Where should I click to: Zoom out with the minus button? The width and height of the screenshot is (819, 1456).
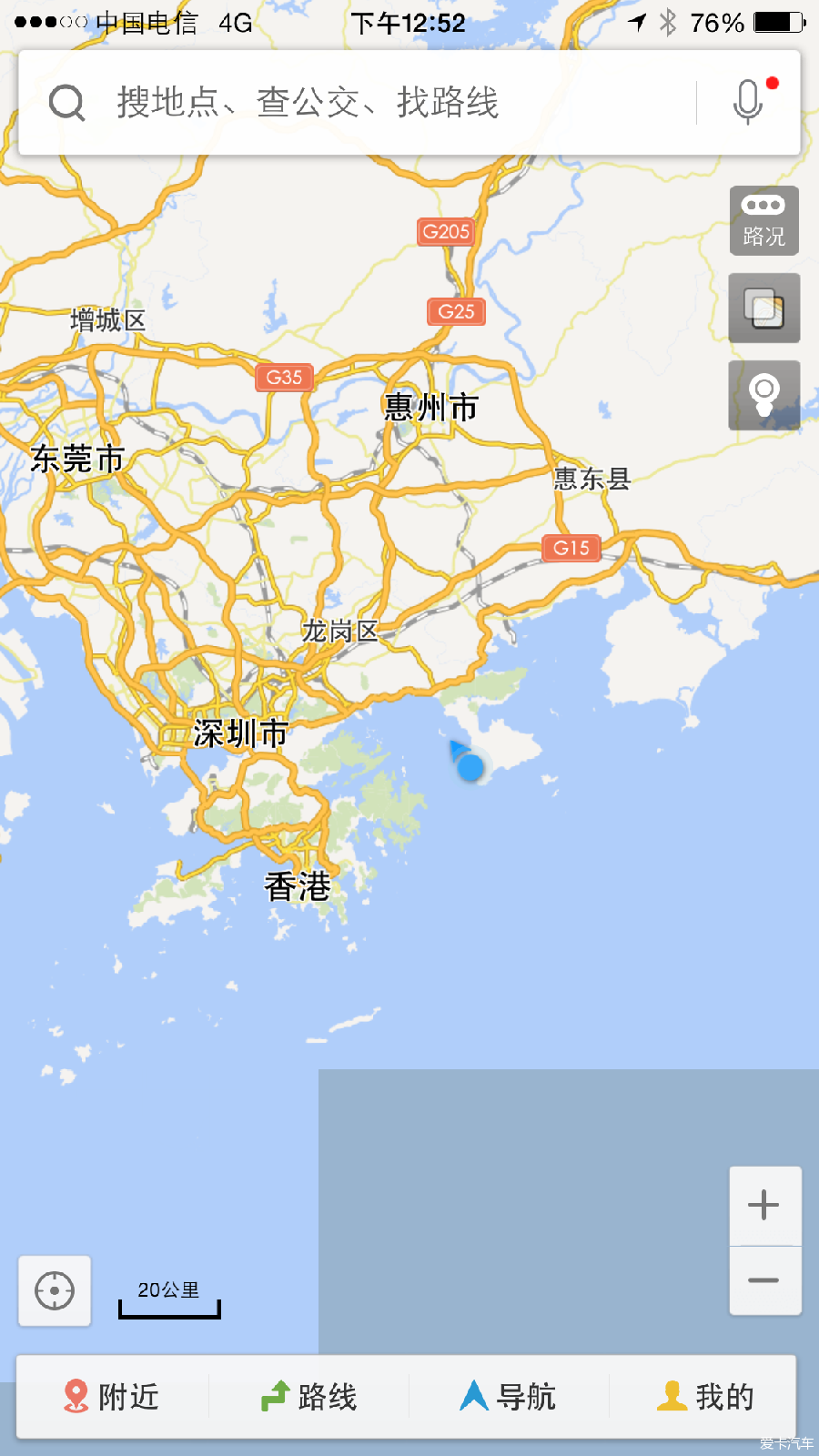tap(764, 1280)
